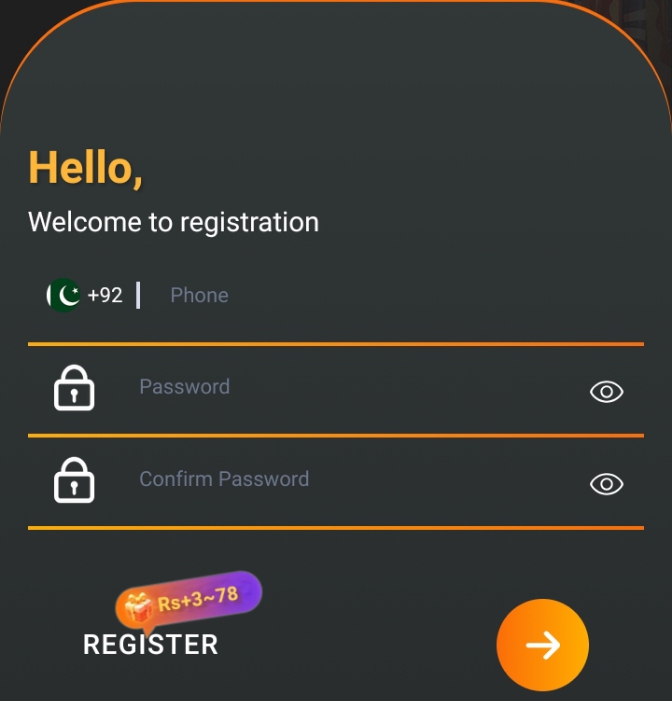Screen dimensions: 672x701
Task: Show the Password field's hidden text
Action: [606, 392]
